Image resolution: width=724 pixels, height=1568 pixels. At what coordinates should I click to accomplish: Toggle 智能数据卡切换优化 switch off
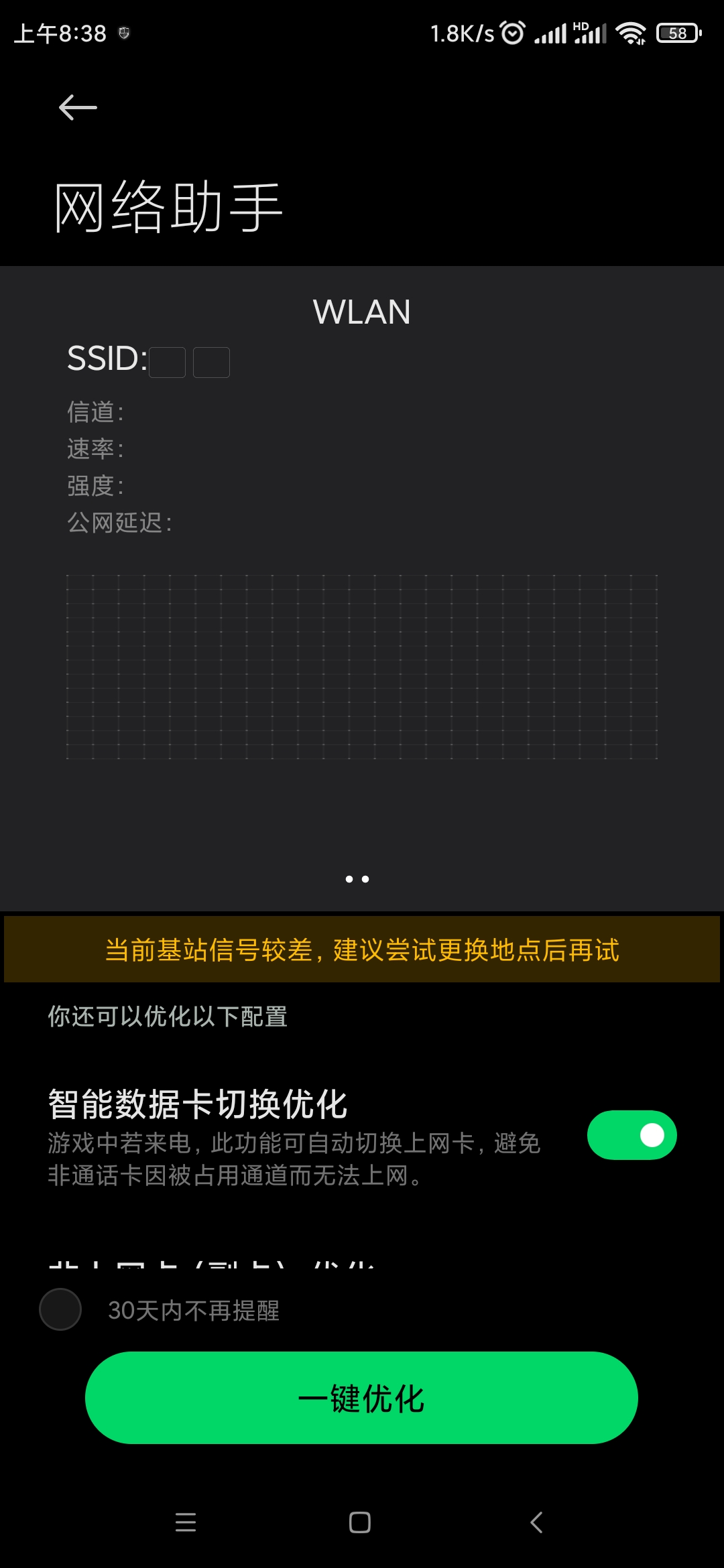(631, 1135)
